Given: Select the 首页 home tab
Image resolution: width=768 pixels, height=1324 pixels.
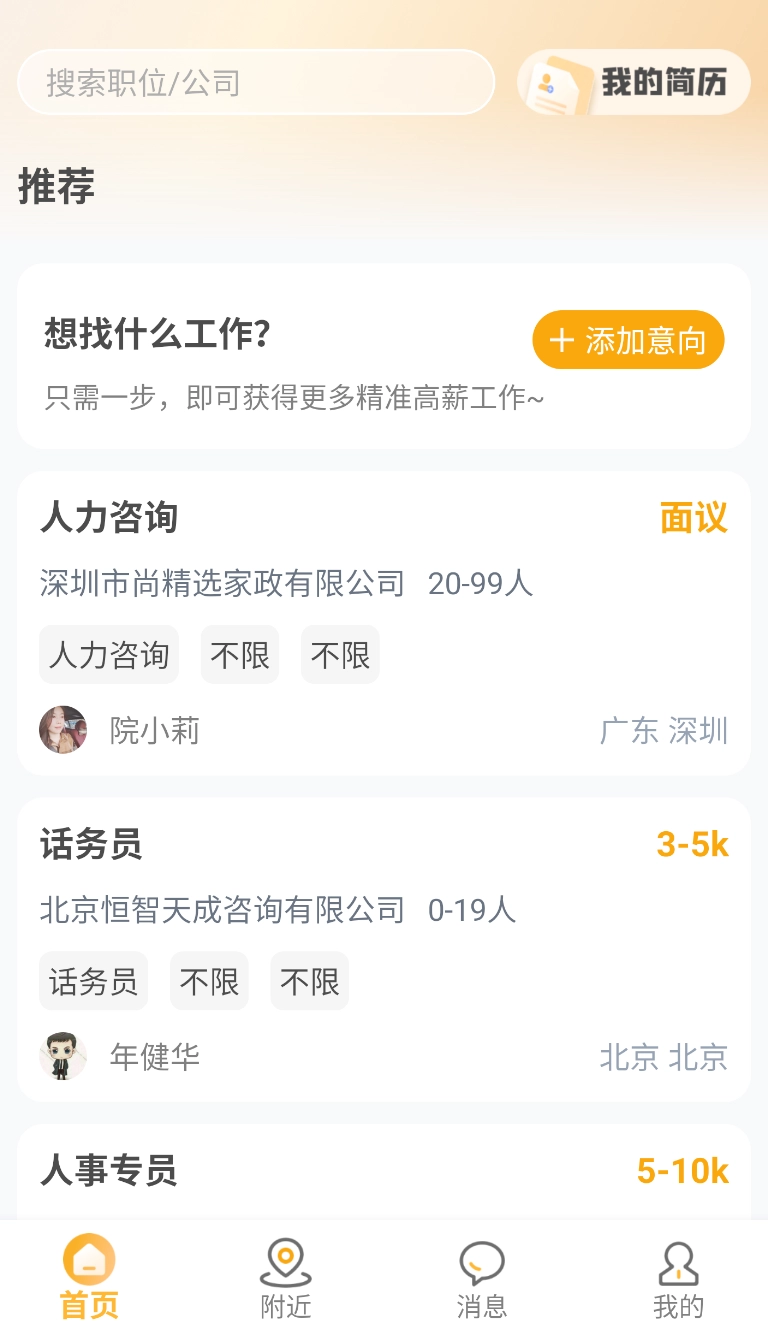Looking at the screenshot, I should 89,1279.
